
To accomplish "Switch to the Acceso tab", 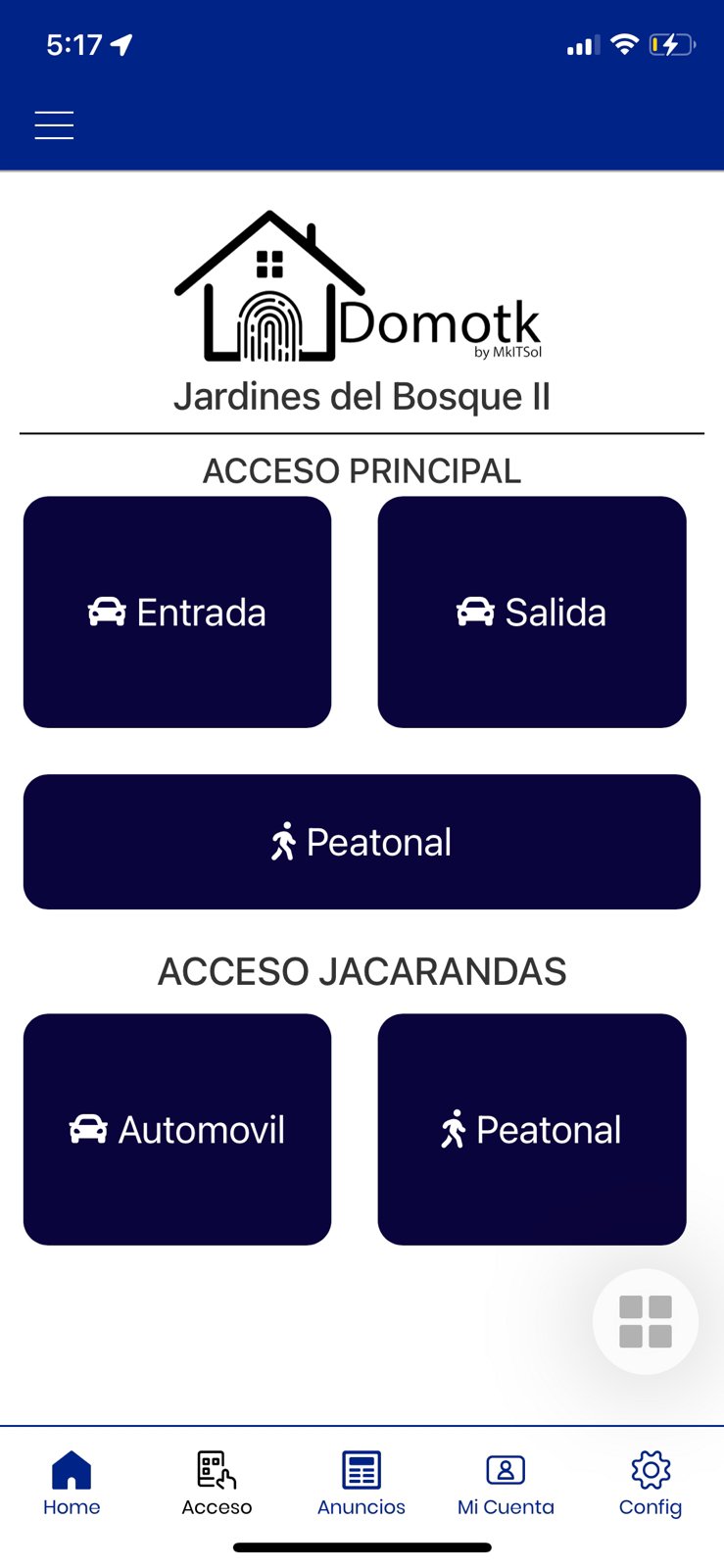I will point(217,1484).
